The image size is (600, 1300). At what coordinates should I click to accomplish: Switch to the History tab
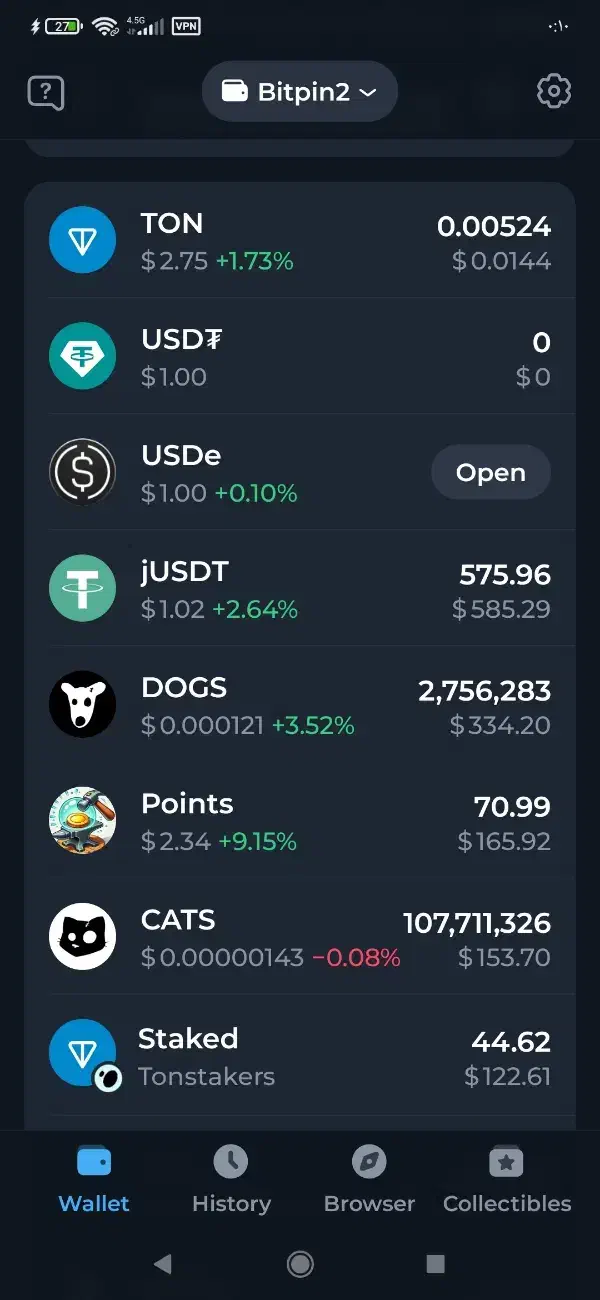(231, 1180)
